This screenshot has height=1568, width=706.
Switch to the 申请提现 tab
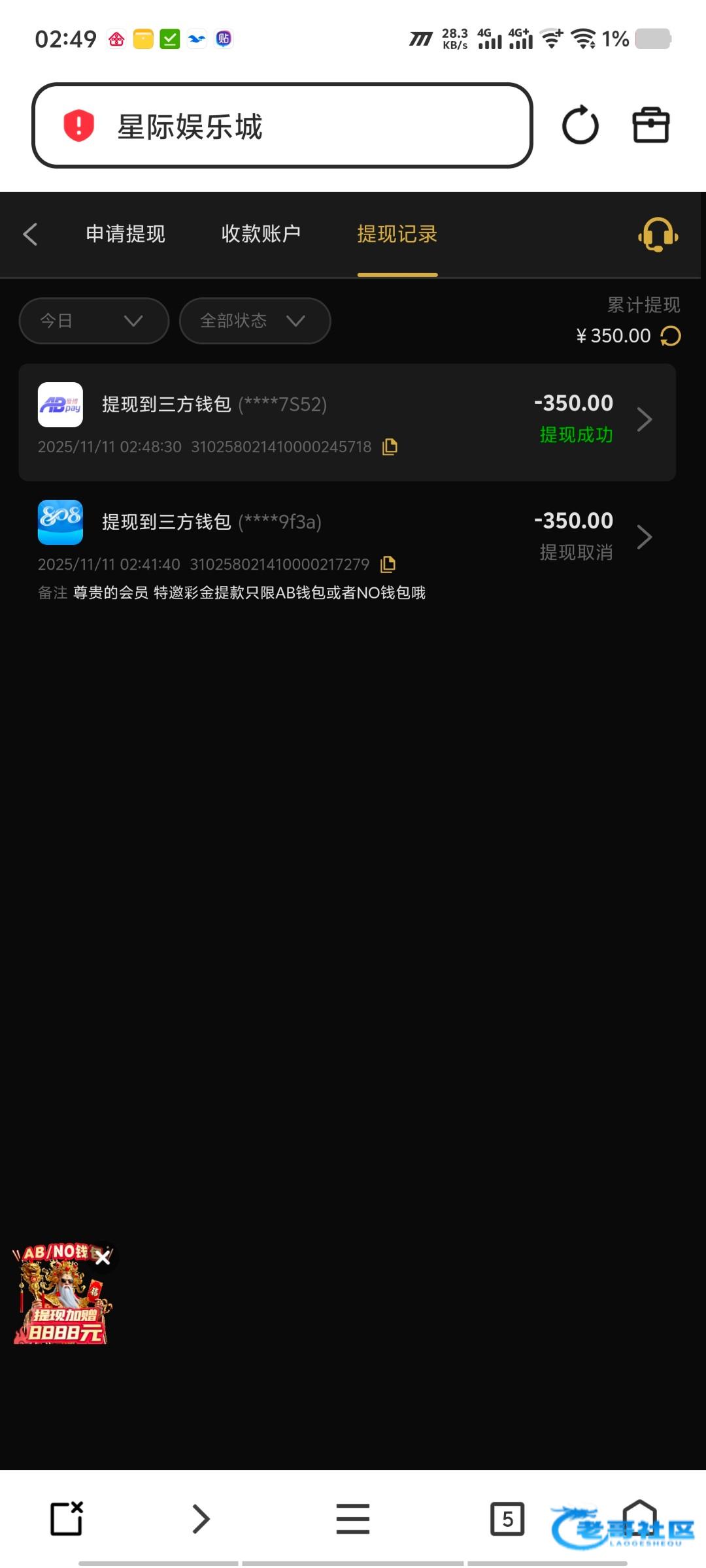(x=126, y=234)
